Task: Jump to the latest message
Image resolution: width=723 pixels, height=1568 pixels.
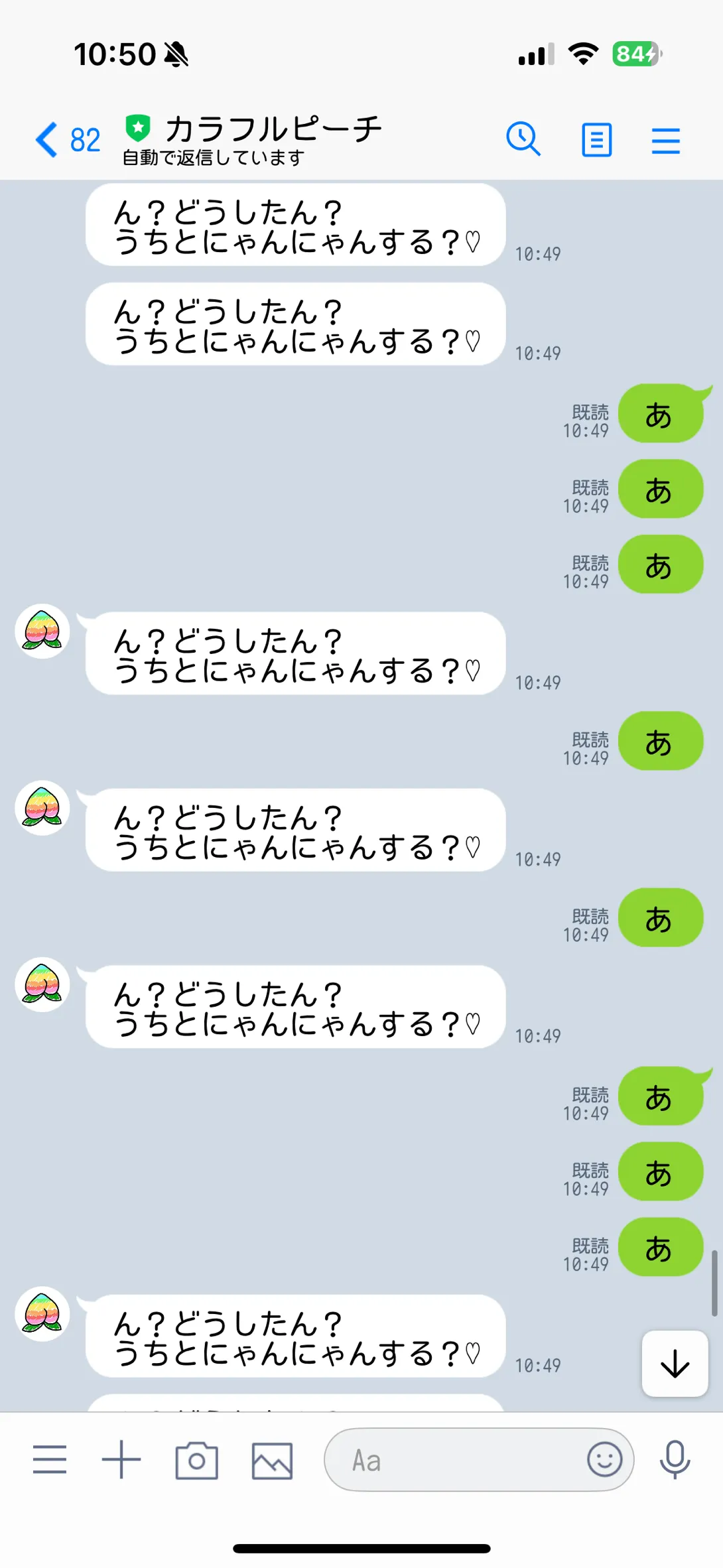Action: 675,1364
